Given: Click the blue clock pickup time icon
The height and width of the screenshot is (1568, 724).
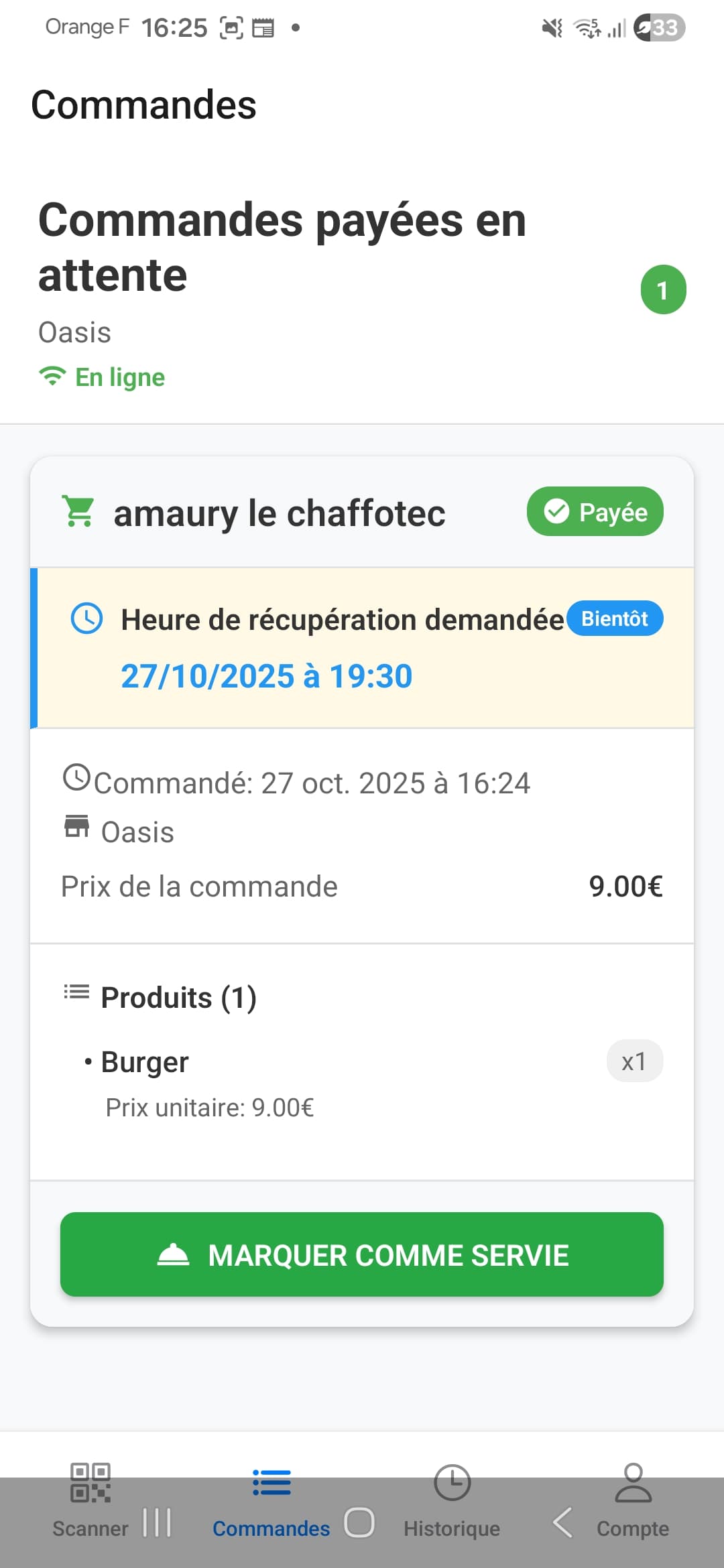Looking at the screenshot, I should click(86, 618).
